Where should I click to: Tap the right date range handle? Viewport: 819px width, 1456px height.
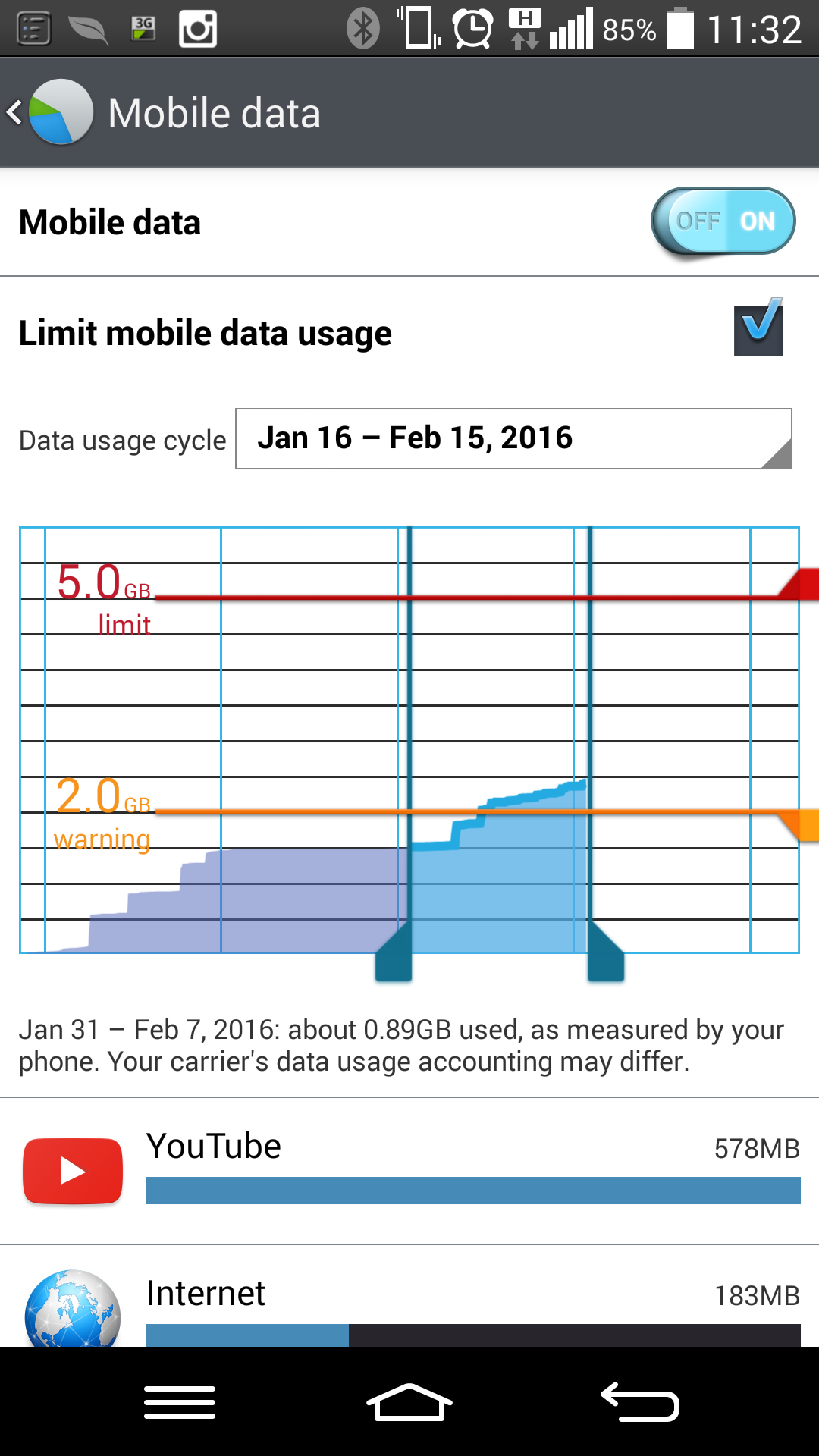[606, 951]
